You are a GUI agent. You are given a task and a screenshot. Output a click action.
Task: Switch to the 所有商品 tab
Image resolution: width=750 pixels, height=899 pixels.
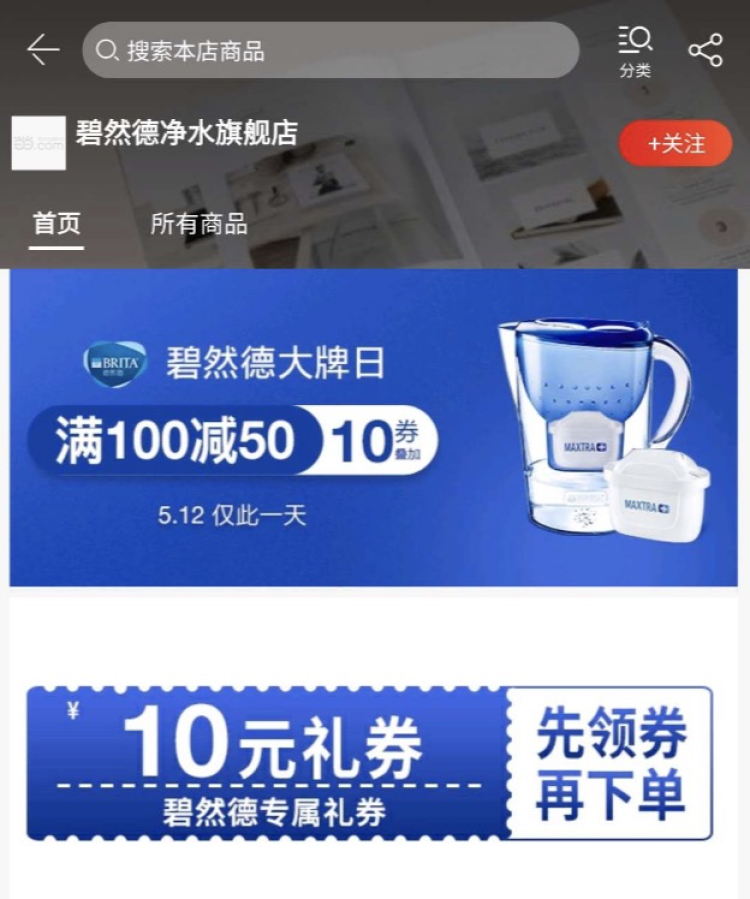[198, 224]
